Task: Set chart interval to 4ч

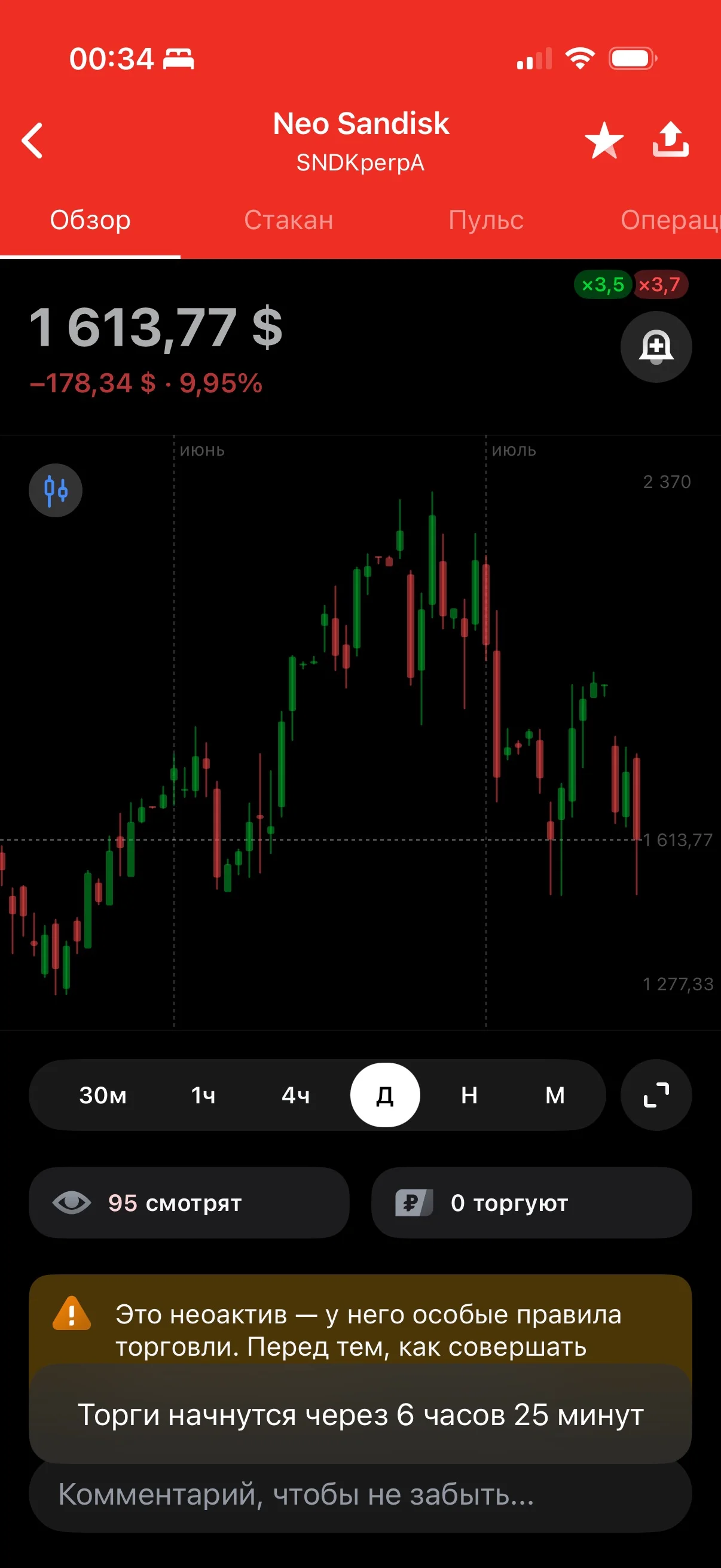Action: [x=296, y=1095]
